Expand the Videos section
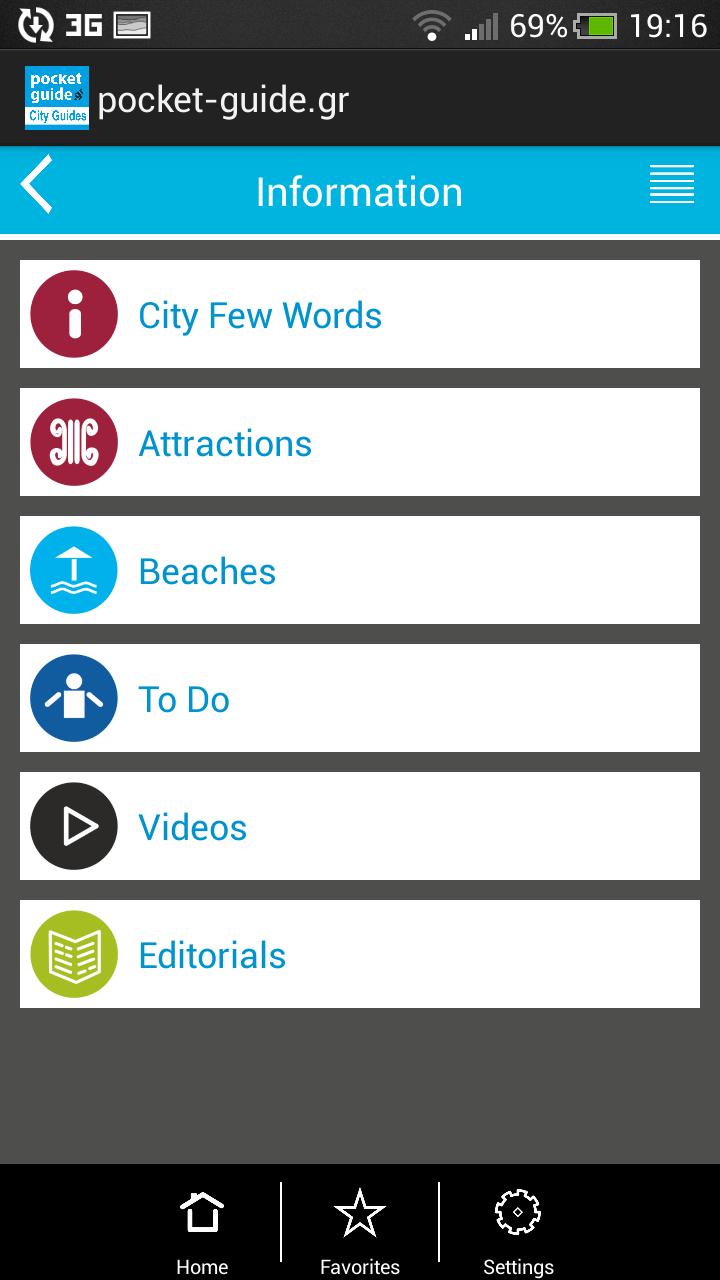 tap(360, 825)
